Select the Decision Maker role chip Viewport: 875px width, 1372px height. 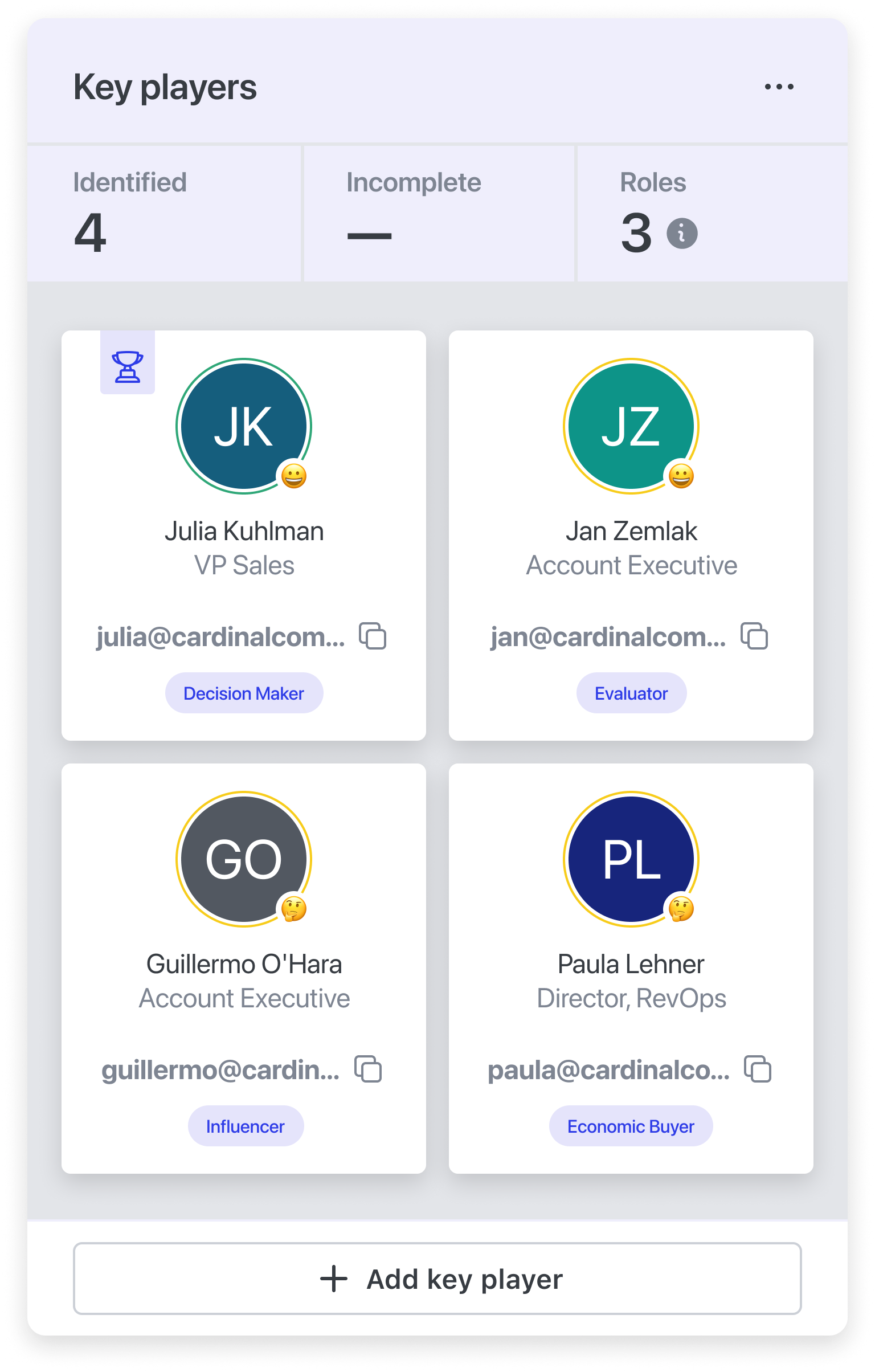[x=244, y=693]
